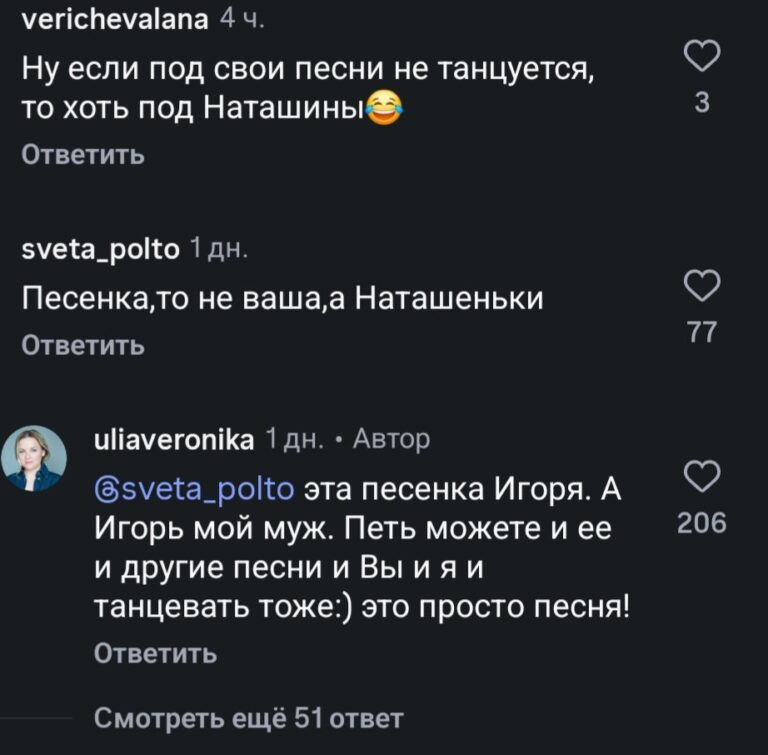The width and height of the screenshot is (768, 755).
Task: Visit uliaveronika's profile via username
Action: point(171,438)
